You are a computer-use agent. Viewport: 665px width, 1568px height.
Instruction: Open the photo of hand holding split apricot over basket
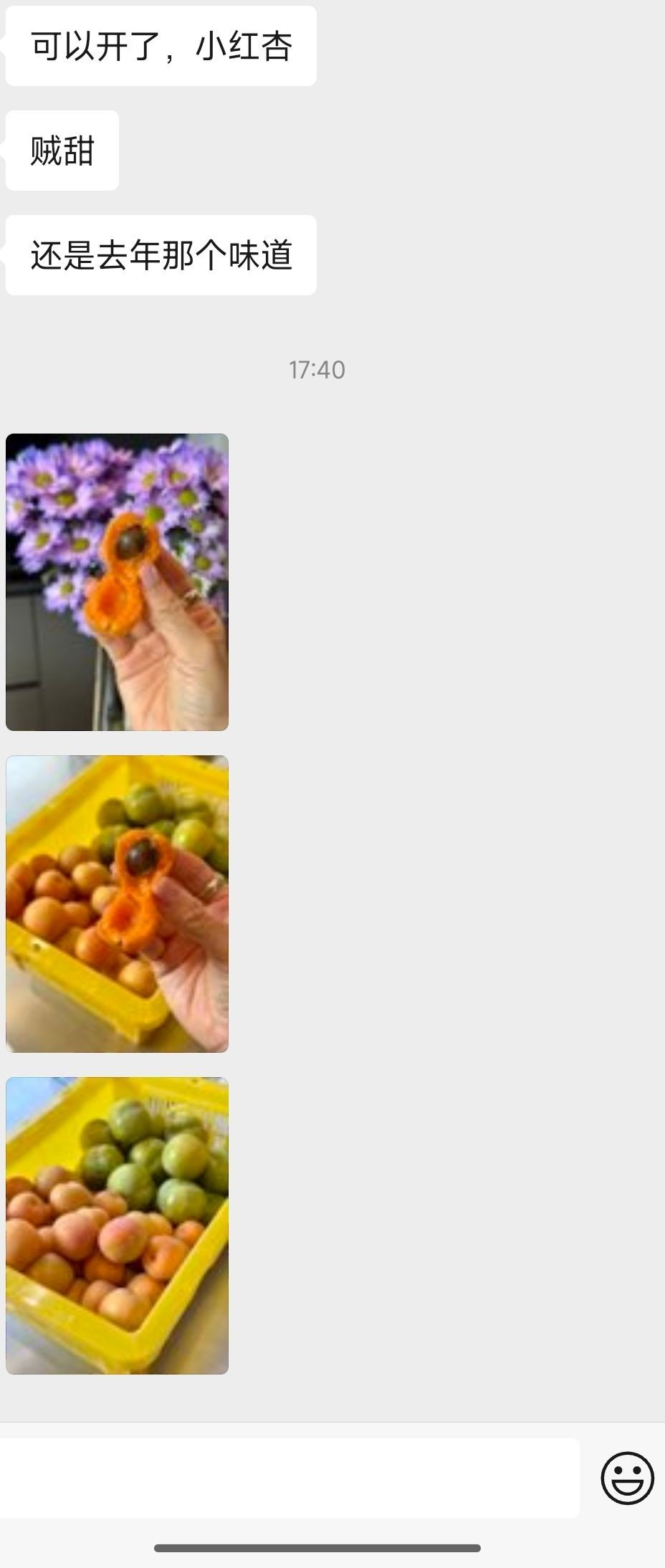click(117, 904)
